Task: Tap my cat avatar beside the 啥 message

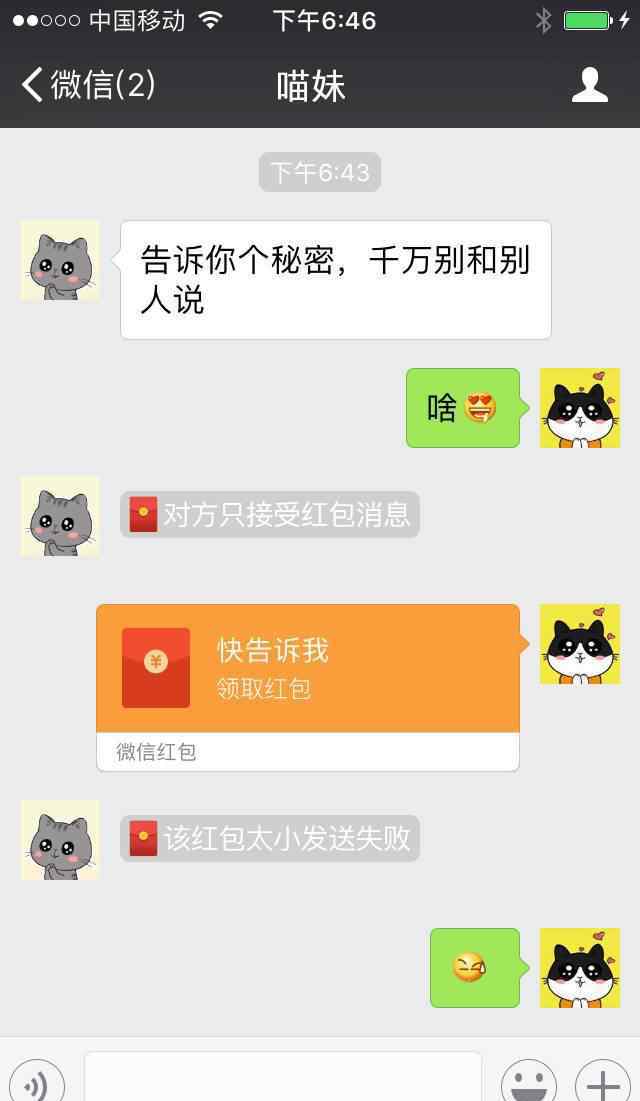Action: 579,408
